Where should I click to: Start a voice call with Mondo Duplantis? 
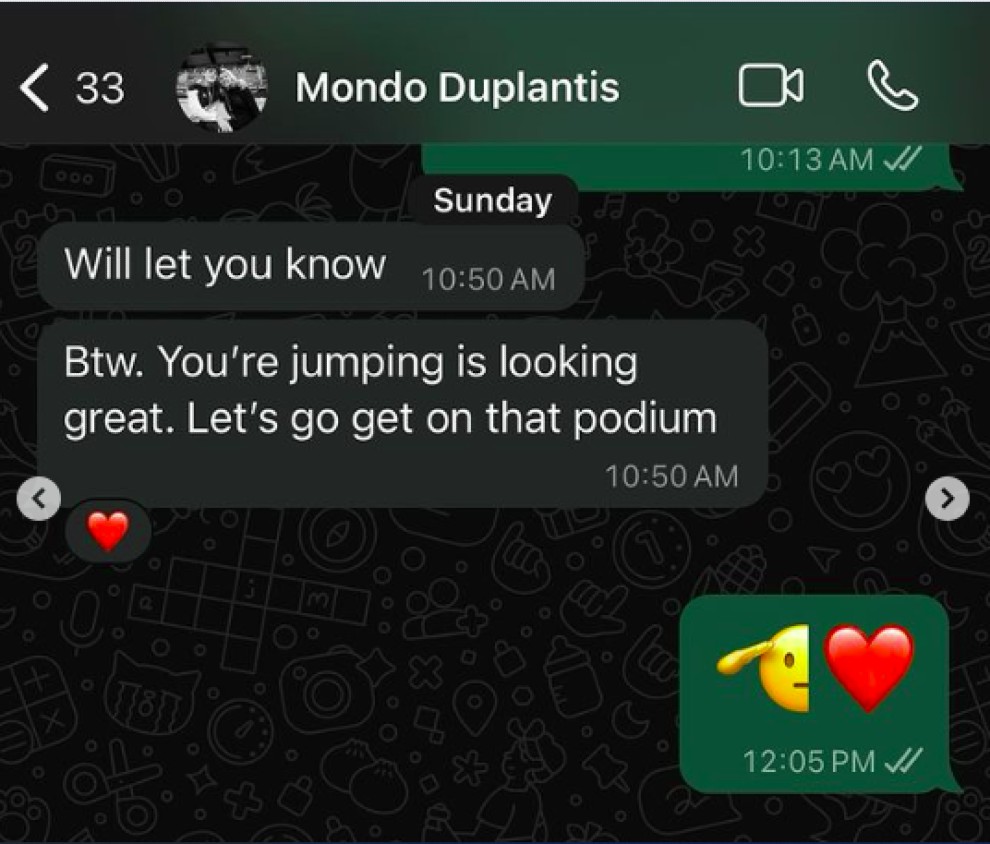[x=892, y=87]
